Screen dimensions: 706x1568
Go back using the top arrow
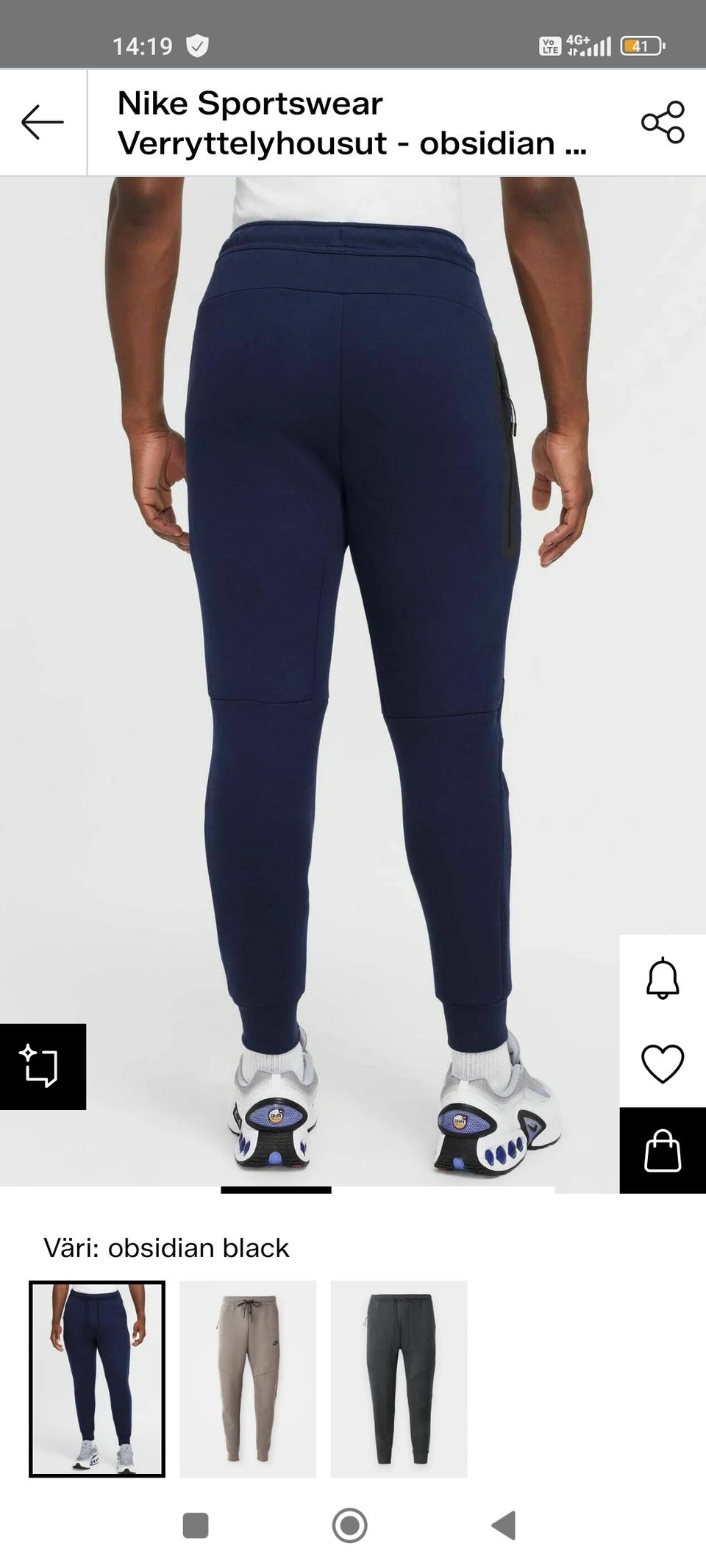(x=43, y=122)
